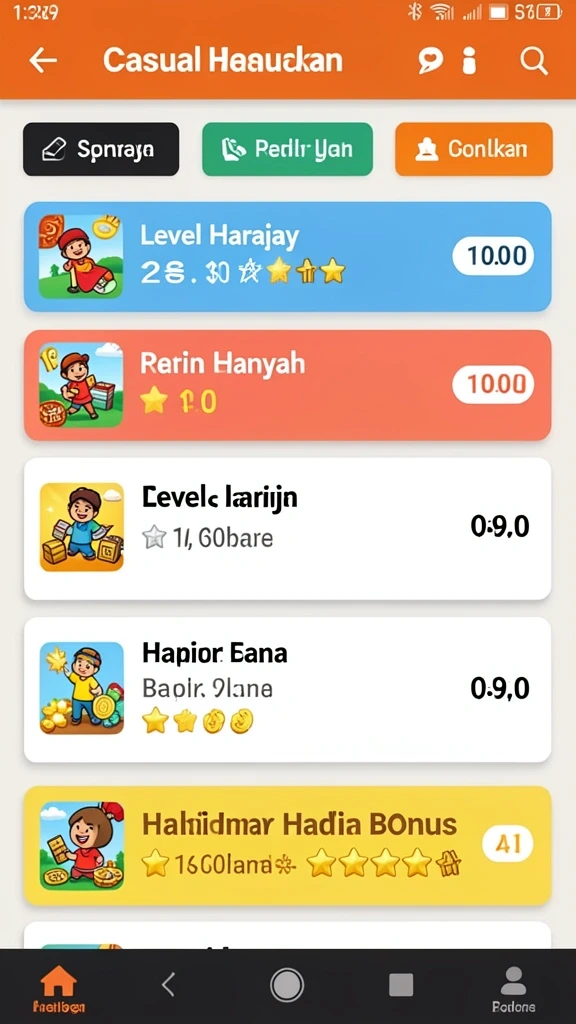Screen dimensions: 576x1024
Task: Open the Levelc Iariijn card
Action: point(287,528)
